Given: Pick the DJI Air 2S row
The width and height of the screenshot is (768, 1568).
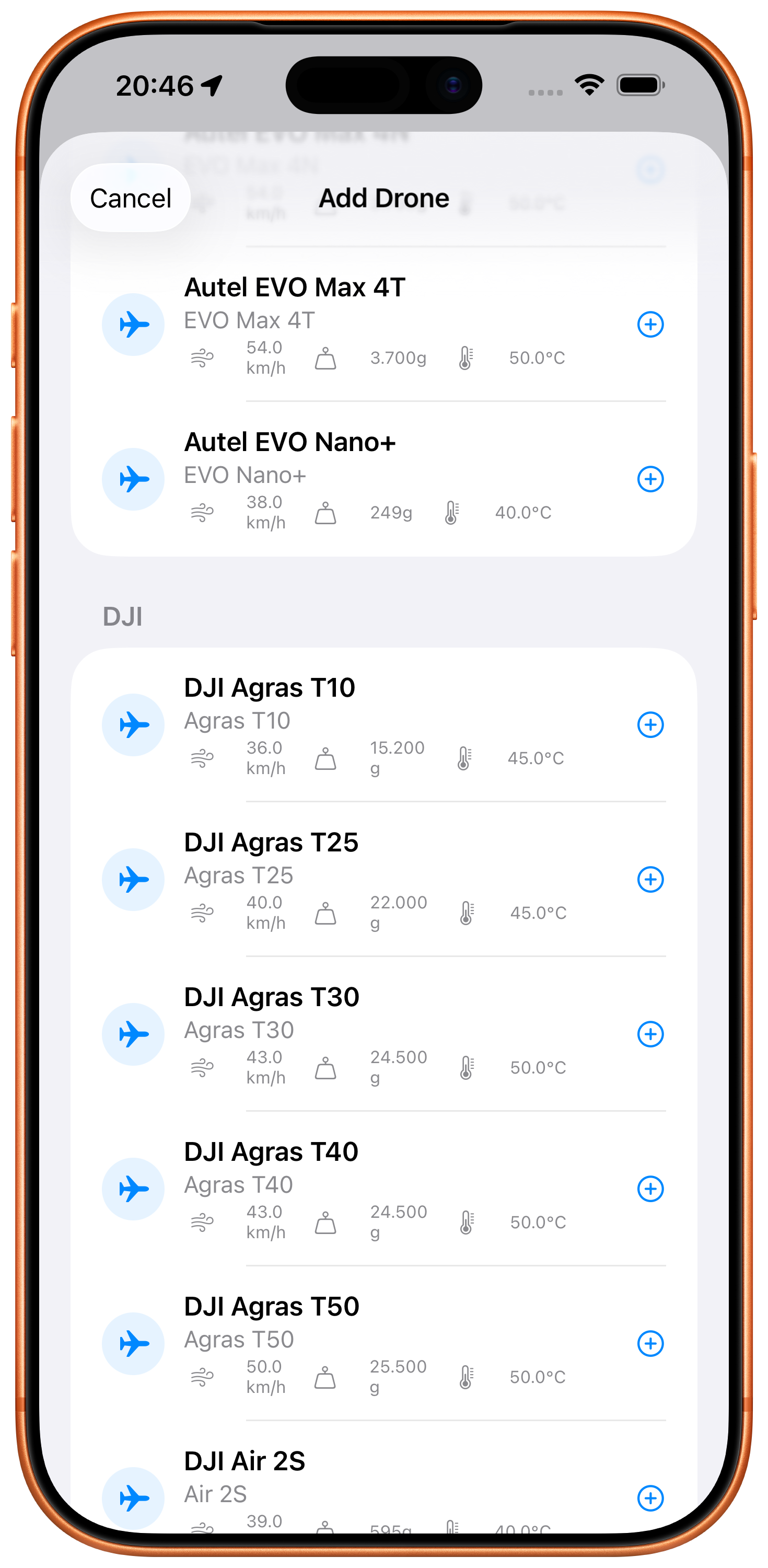Looking at the screenshot, I should [365, 1485].
